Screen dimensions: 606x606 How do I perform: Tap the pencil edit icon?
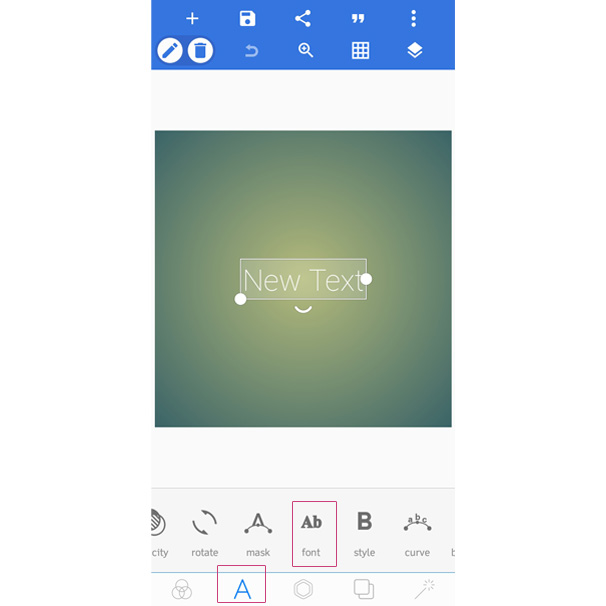170,50
